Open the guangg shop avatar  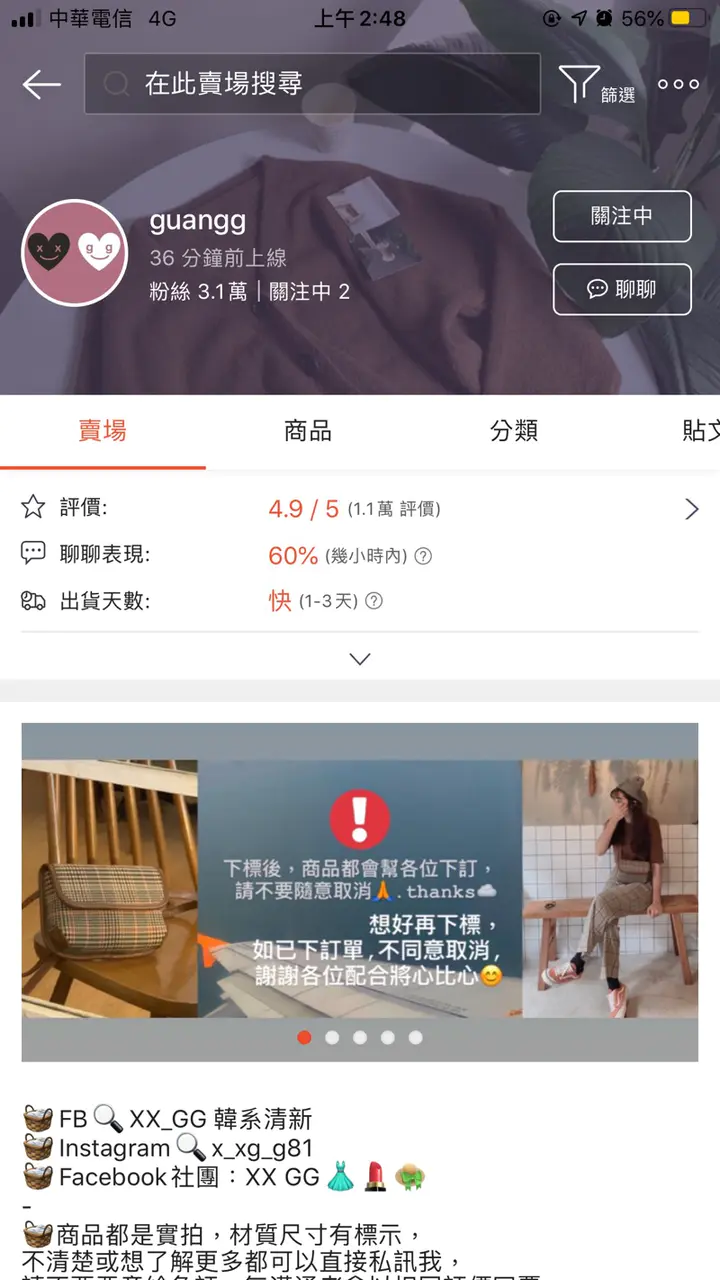[x=74, y=252]
